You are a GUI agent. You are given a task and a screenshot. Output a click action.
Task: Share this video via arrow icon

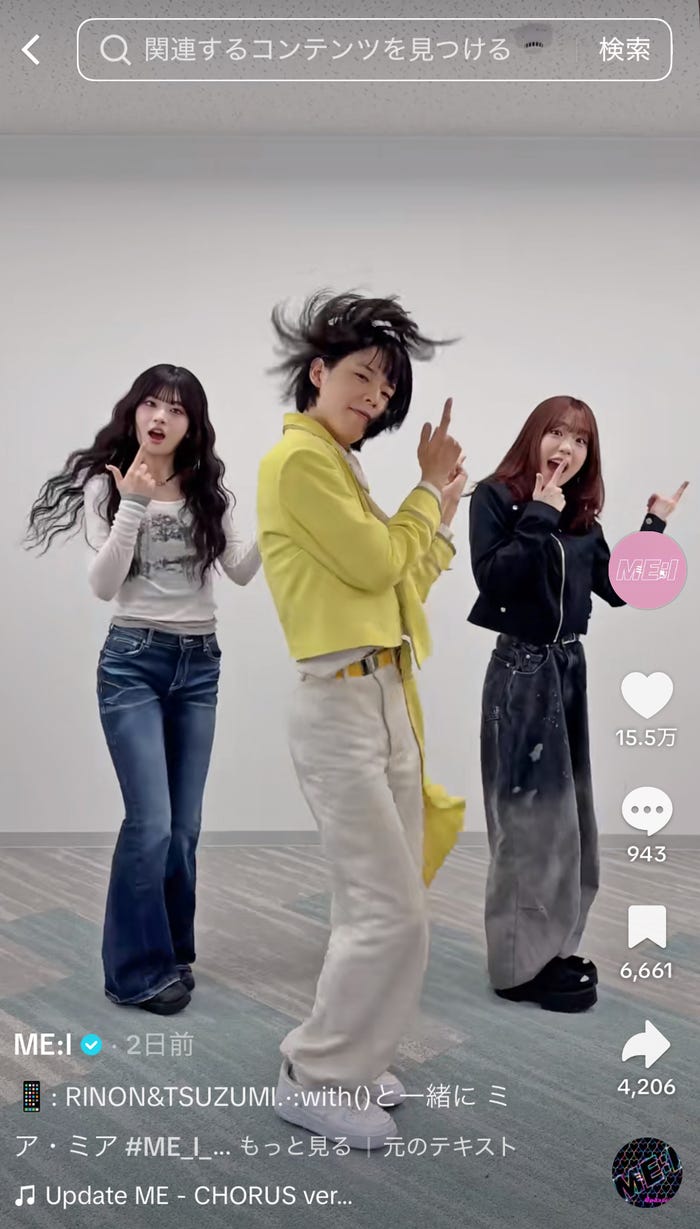[646, 1044]
